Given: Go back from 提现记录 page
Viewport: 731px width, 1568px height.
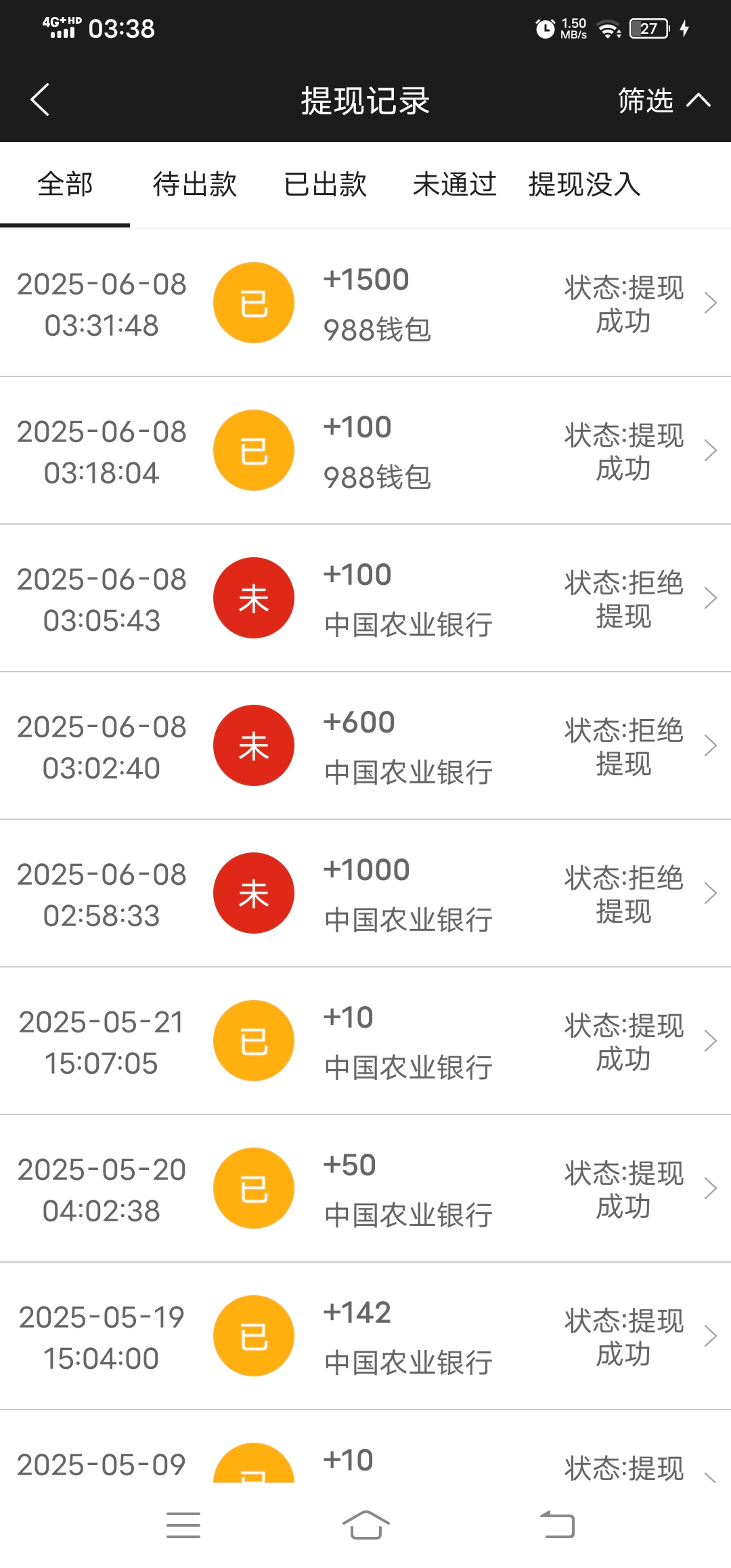Looking at the screenshot, I should [41, 100].
